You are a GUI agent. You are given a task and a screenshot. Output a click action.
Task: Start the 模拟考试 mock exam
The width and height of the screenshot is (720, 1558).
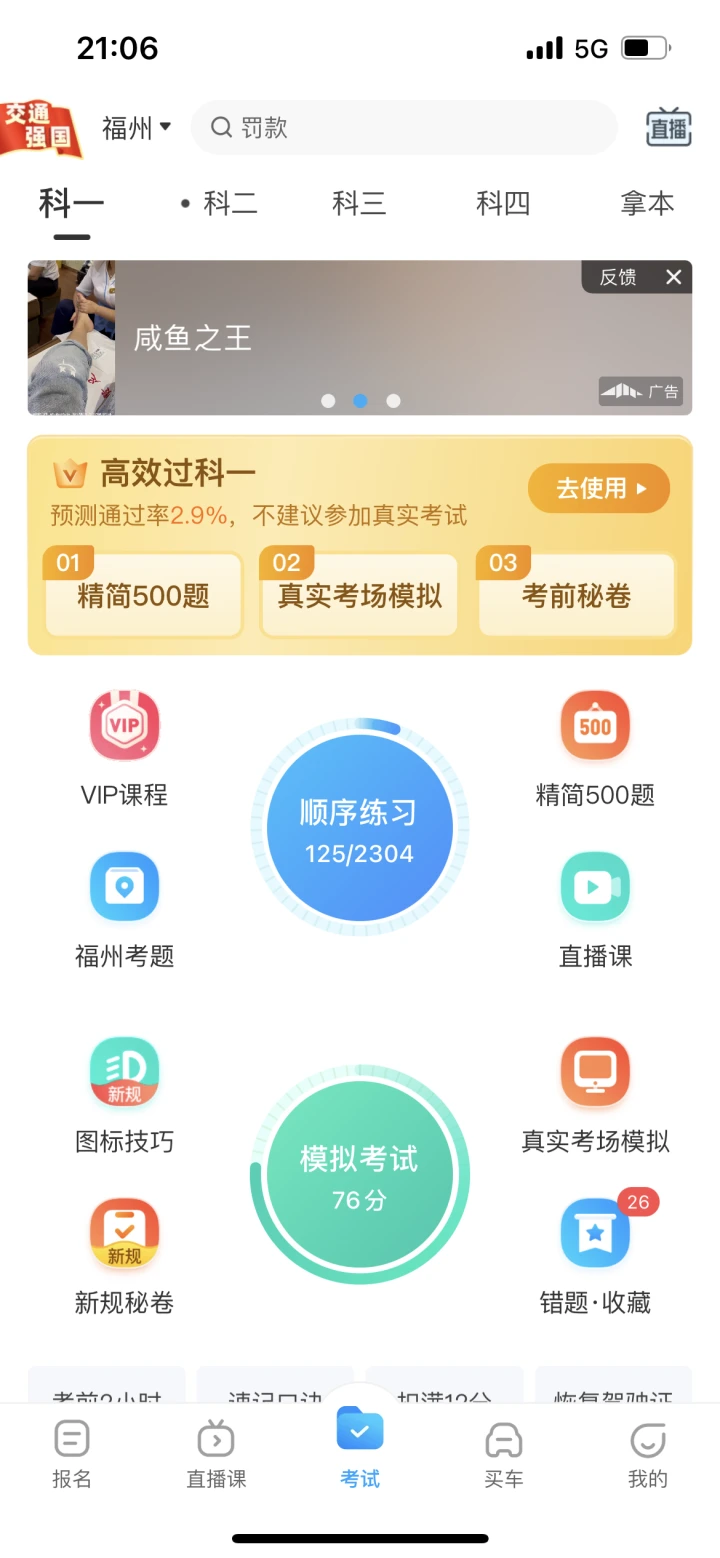point(359,1174)
